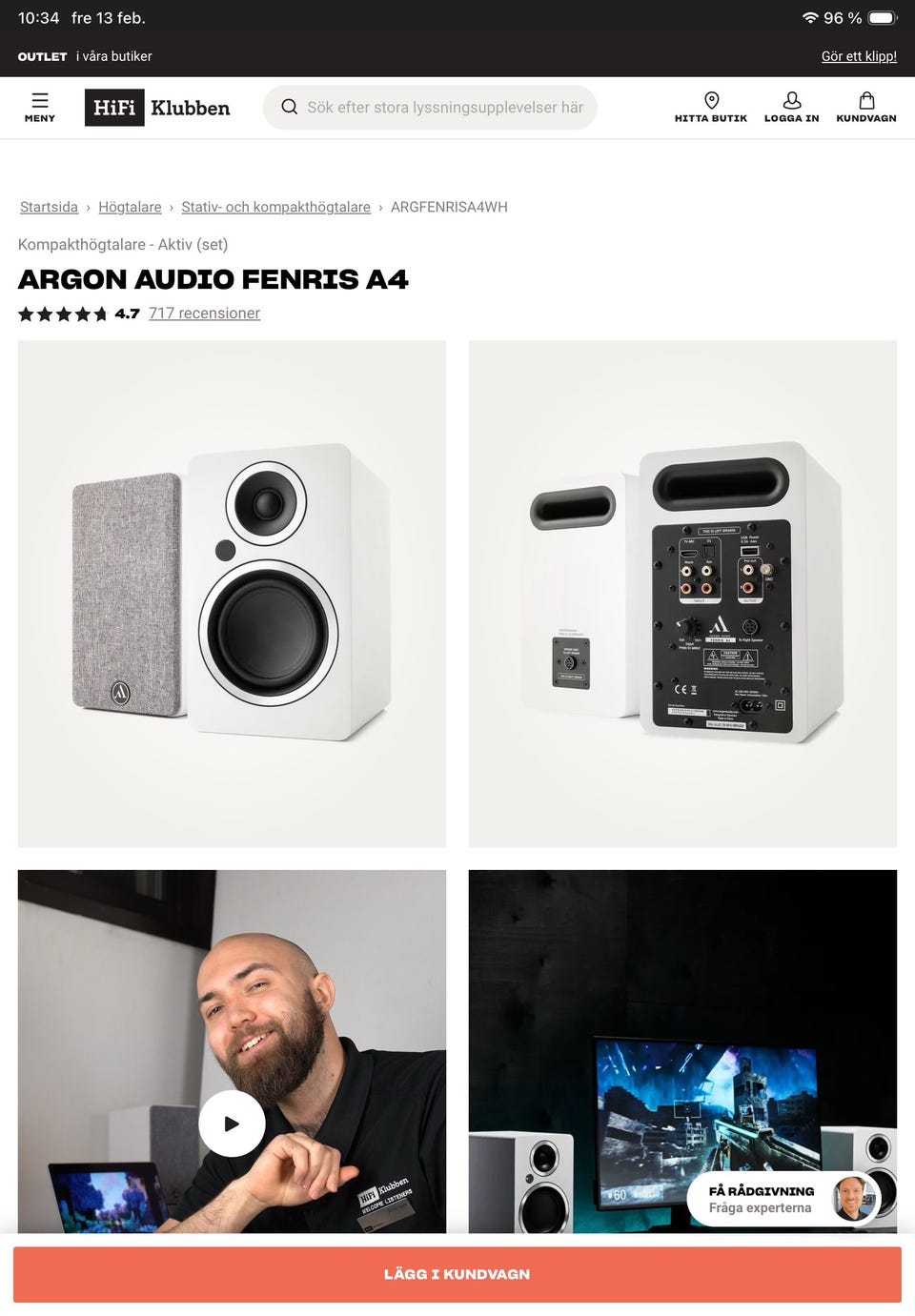Open Högtalare breadcrumb category
915x1316 pixels.
pos(130,207)
